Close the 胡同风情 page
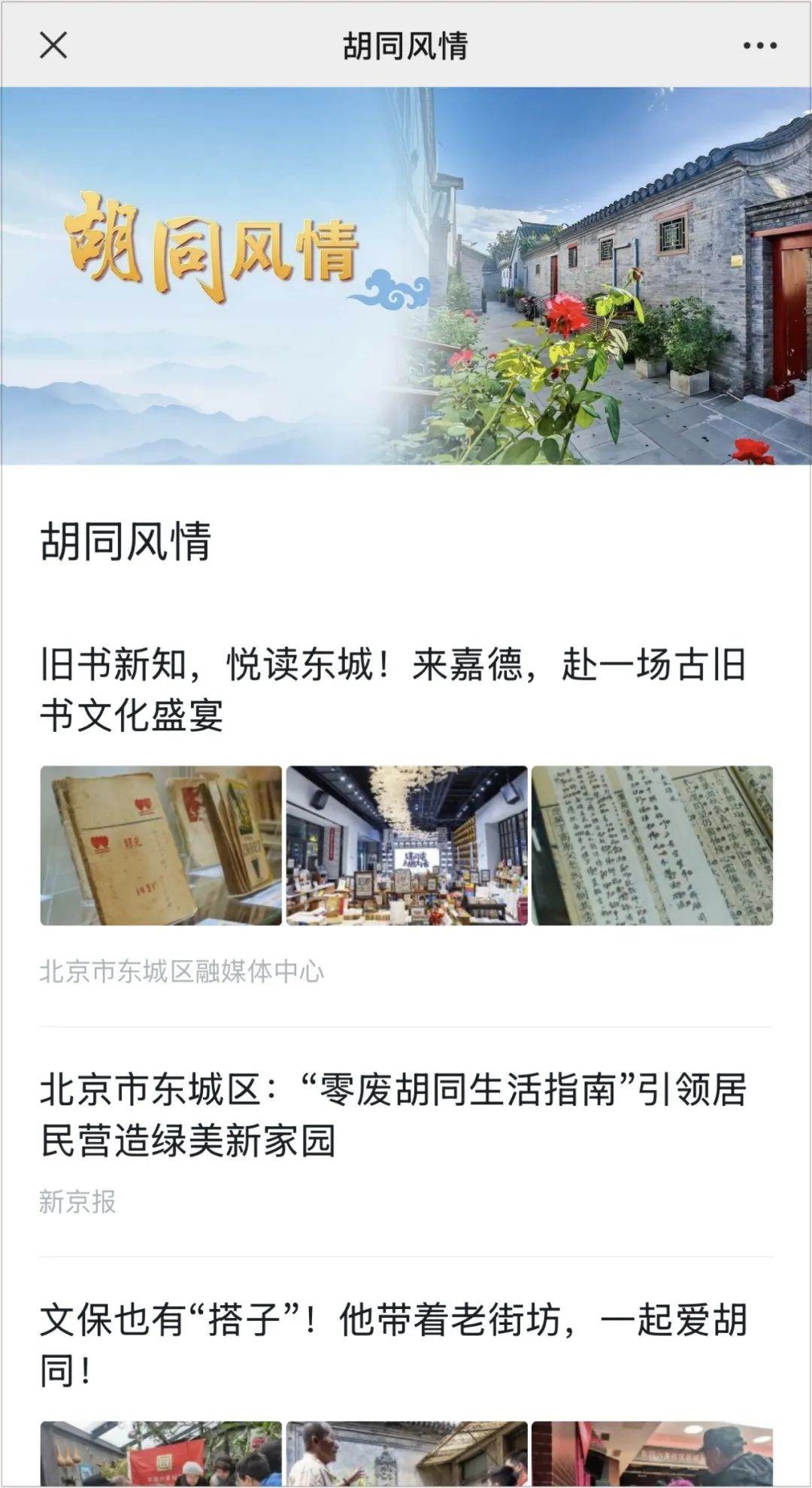 [x=53, y=45]
